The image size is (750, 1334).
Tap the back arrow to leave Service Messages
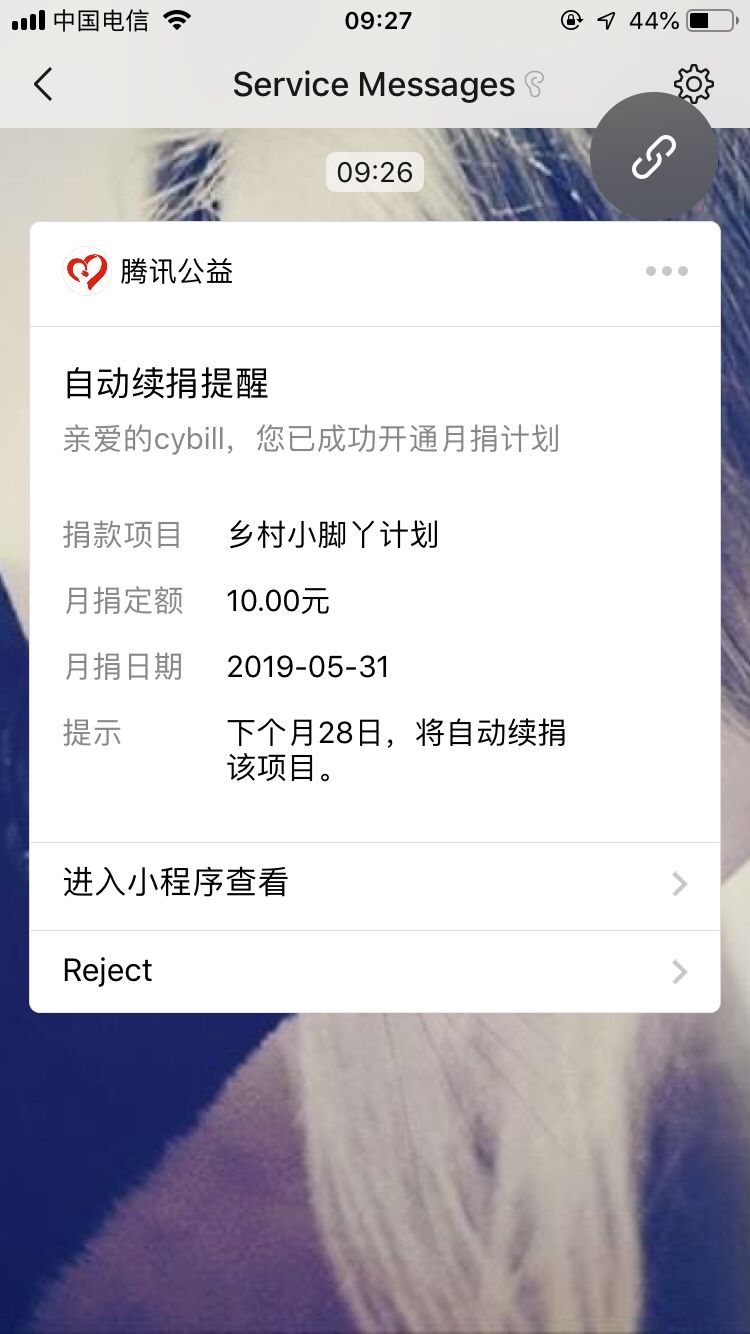42,84
